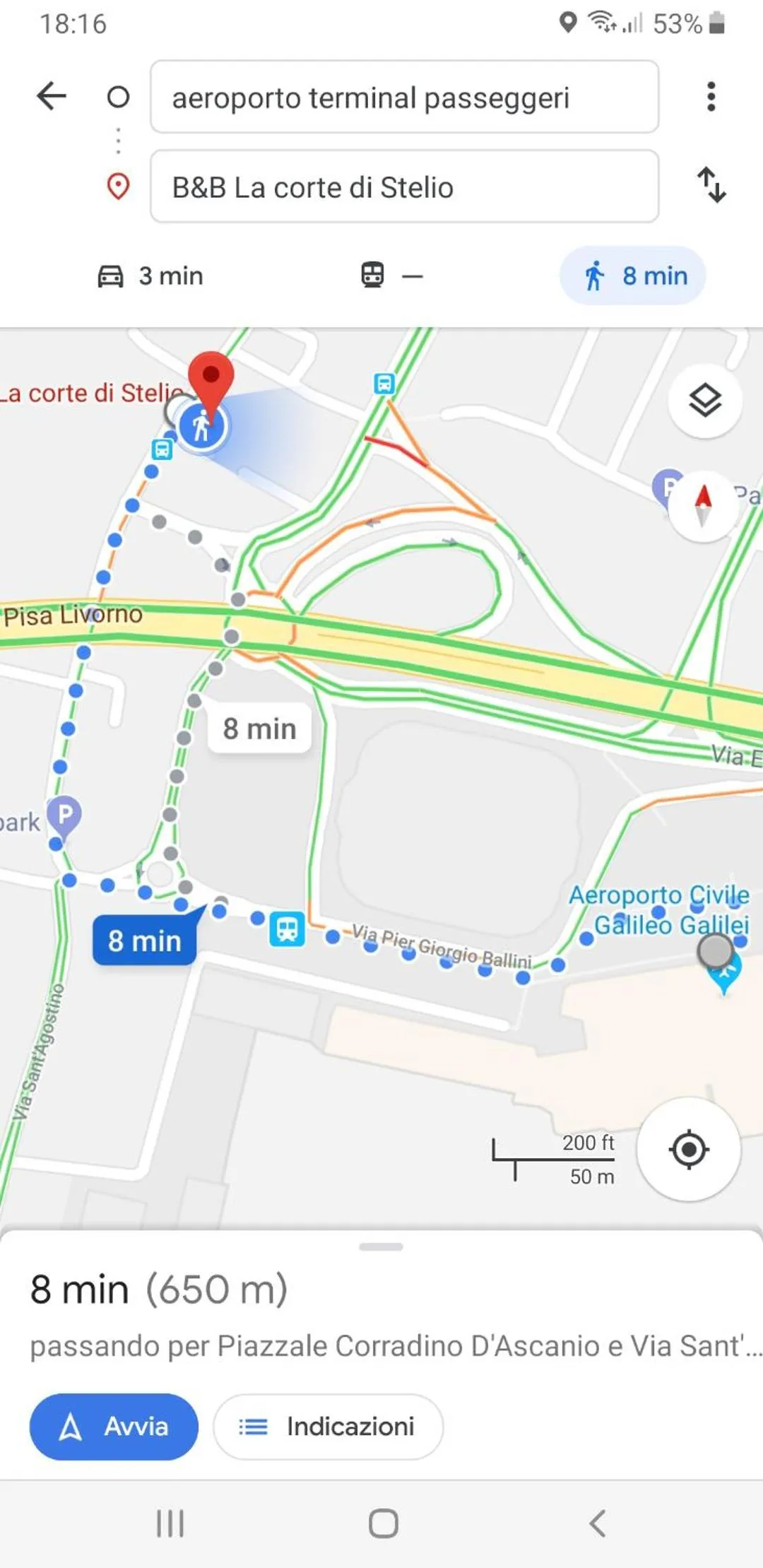Viewport: 763px width, 1568px height.
Task: Tap the compass to reorient map
Action: (x=703, y=506)
